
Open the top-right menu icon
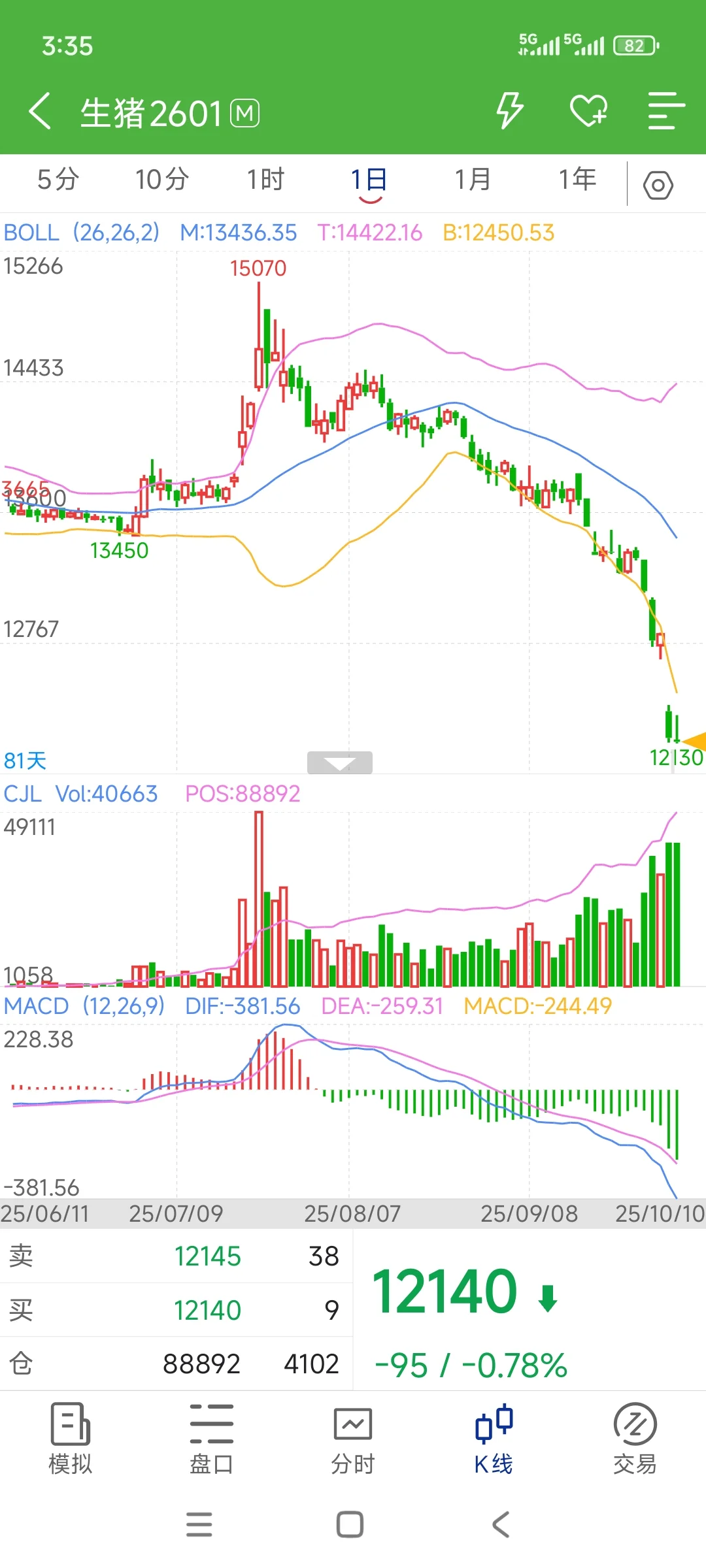pos(665,111)
